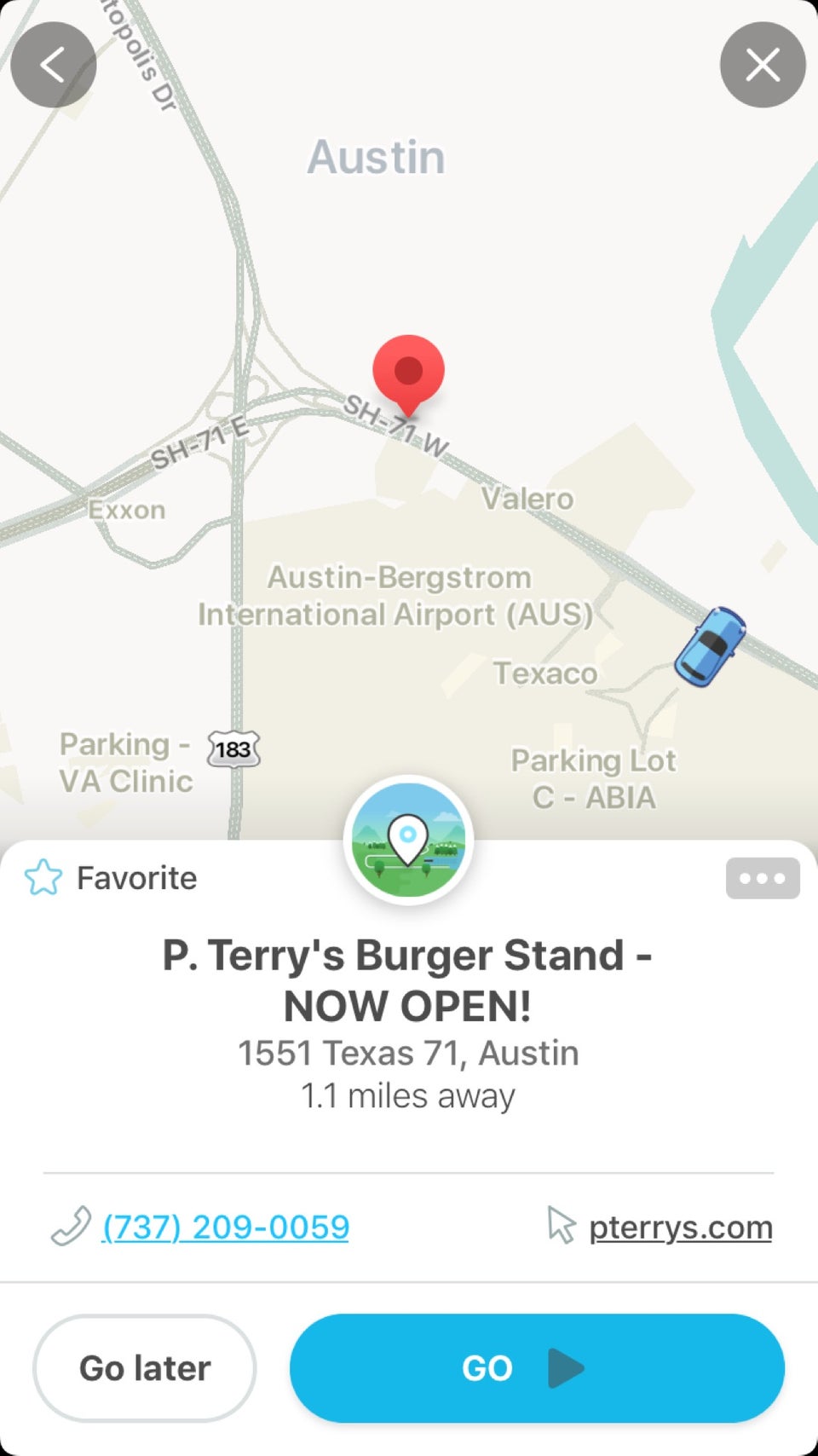The width and height of the screenshot is (818, 1456).
Task: Select the Exxon label on the map
Action: click(x=128, y=509)
